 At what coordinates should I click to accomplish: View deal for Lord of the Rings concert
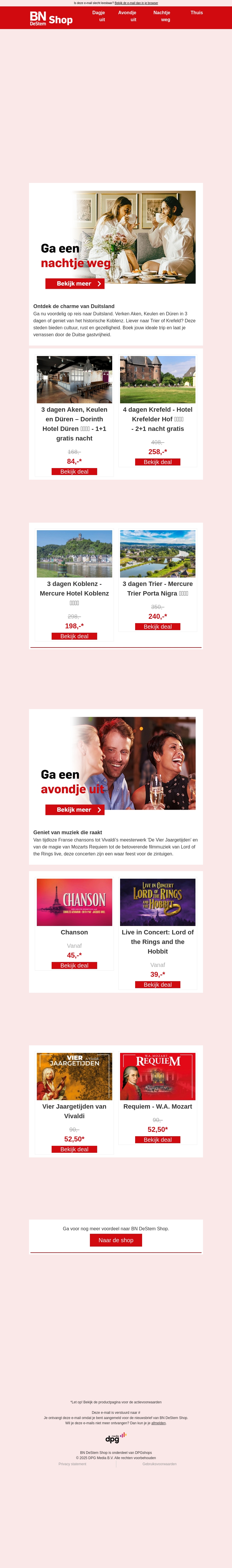(x=157, y=984)
